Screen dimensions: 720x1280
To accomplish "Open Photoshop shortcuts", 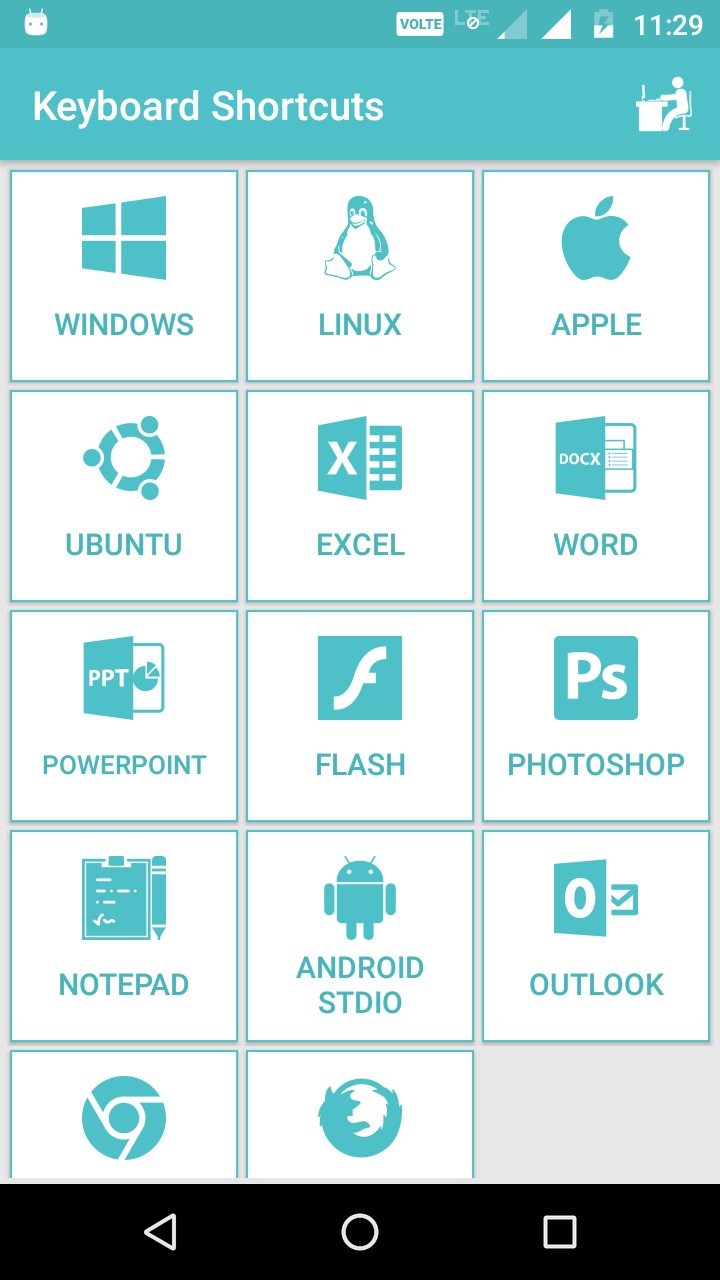I will [x=596, y=716].
